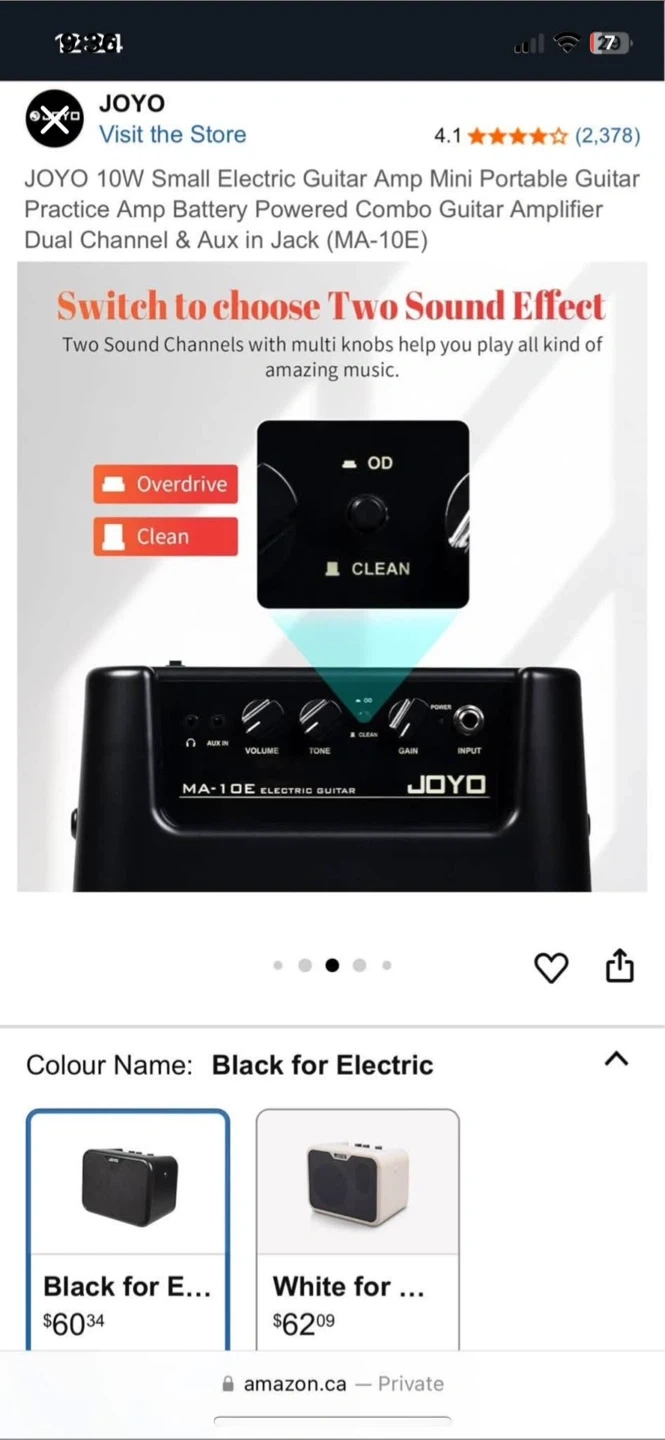Share this product listing
The width and height of the screenshot is (665, 1440).
(620, 966)
